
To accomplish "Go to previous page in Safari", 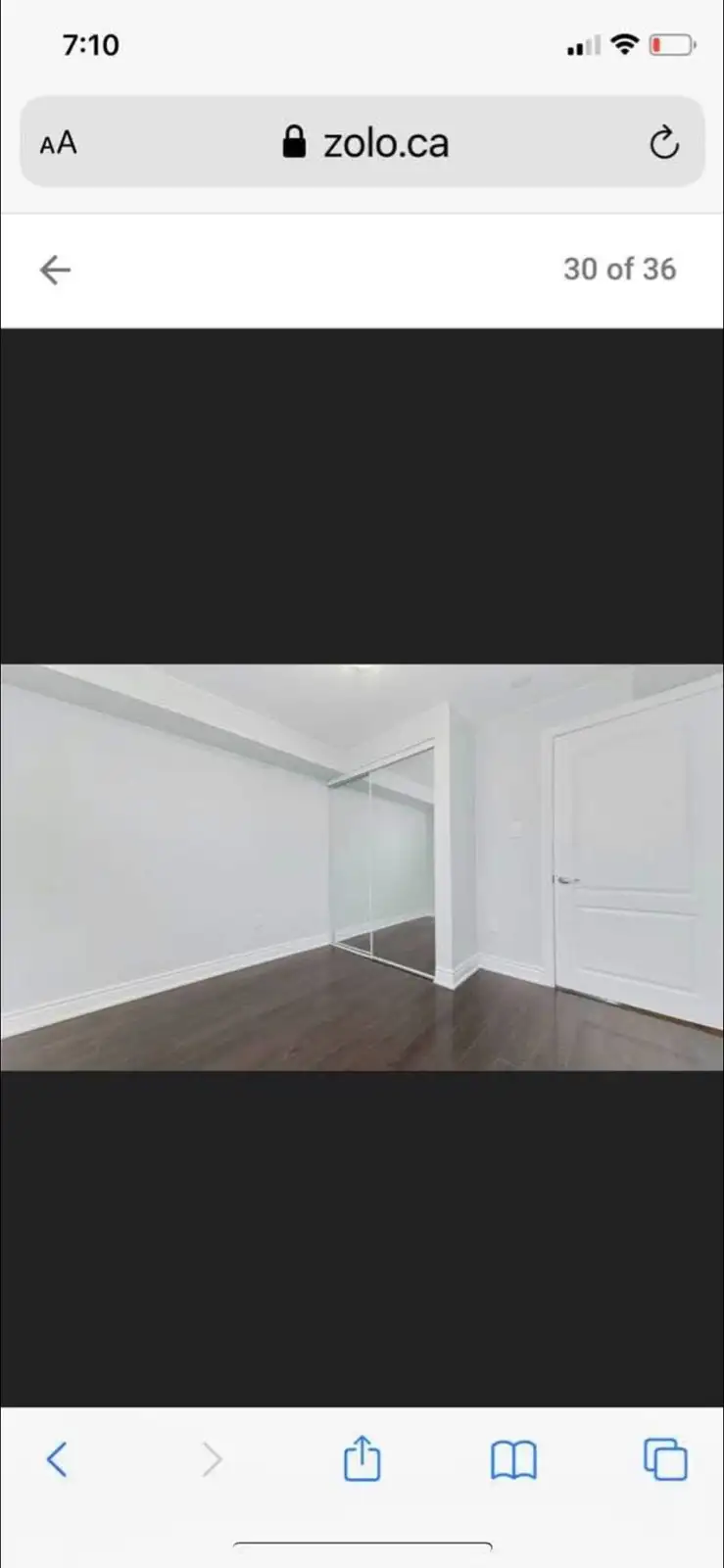I will point(57,1459).
